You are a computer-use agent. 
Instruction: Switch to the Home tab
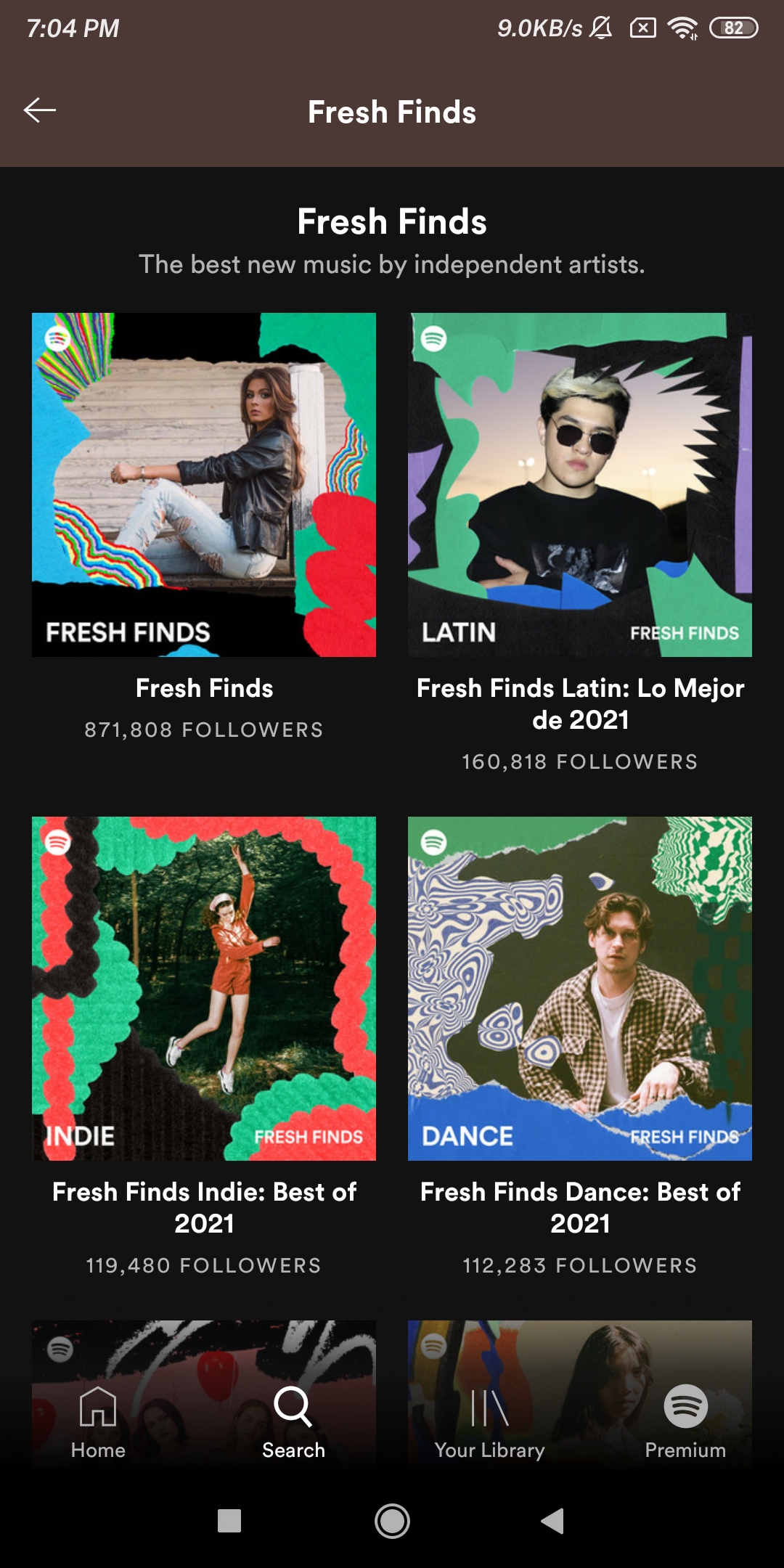tap(98, 1423)
